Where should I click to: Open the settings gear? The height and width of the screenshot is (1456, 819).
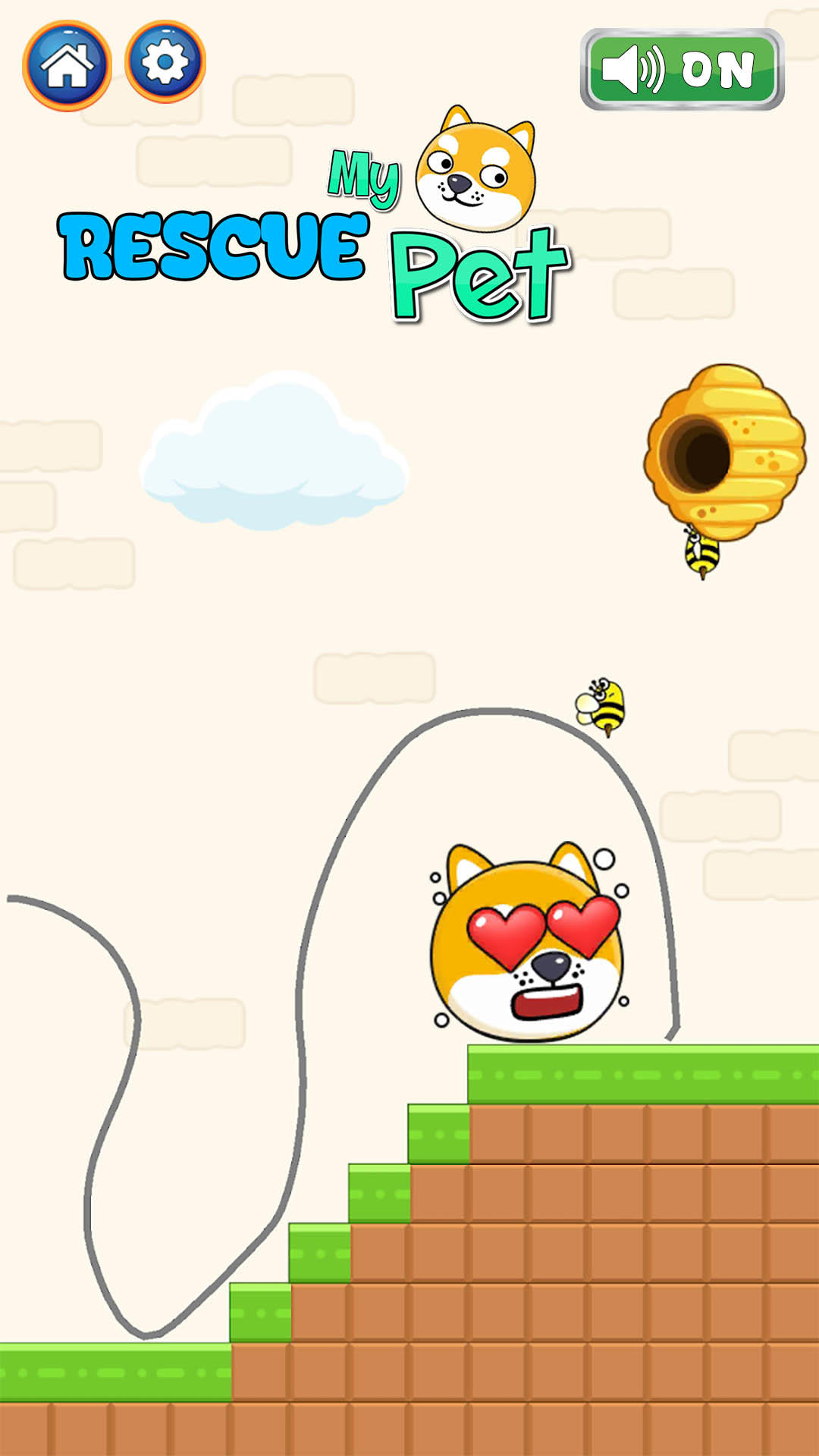coord(165,62)
